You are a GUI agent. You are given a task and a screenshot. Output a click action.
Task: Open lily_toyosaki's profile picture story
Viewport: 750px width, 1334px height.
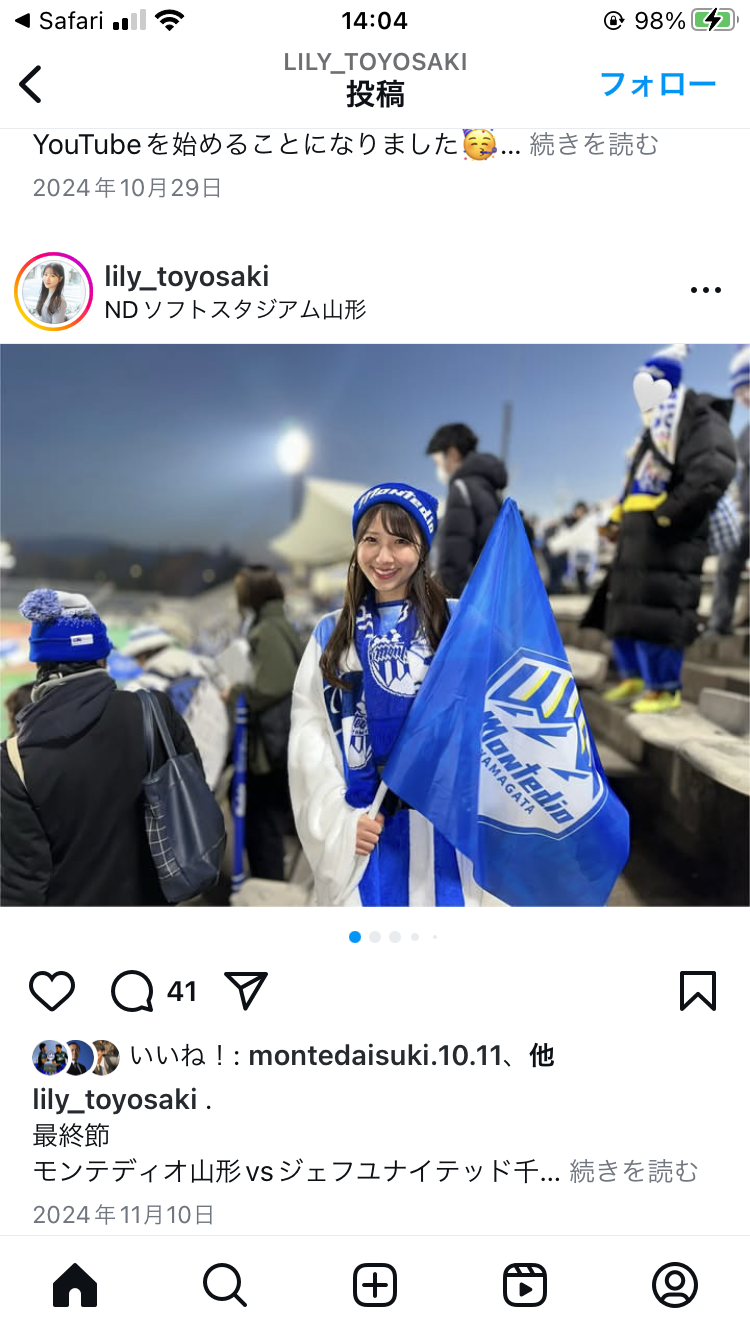(x=54, y=291)
